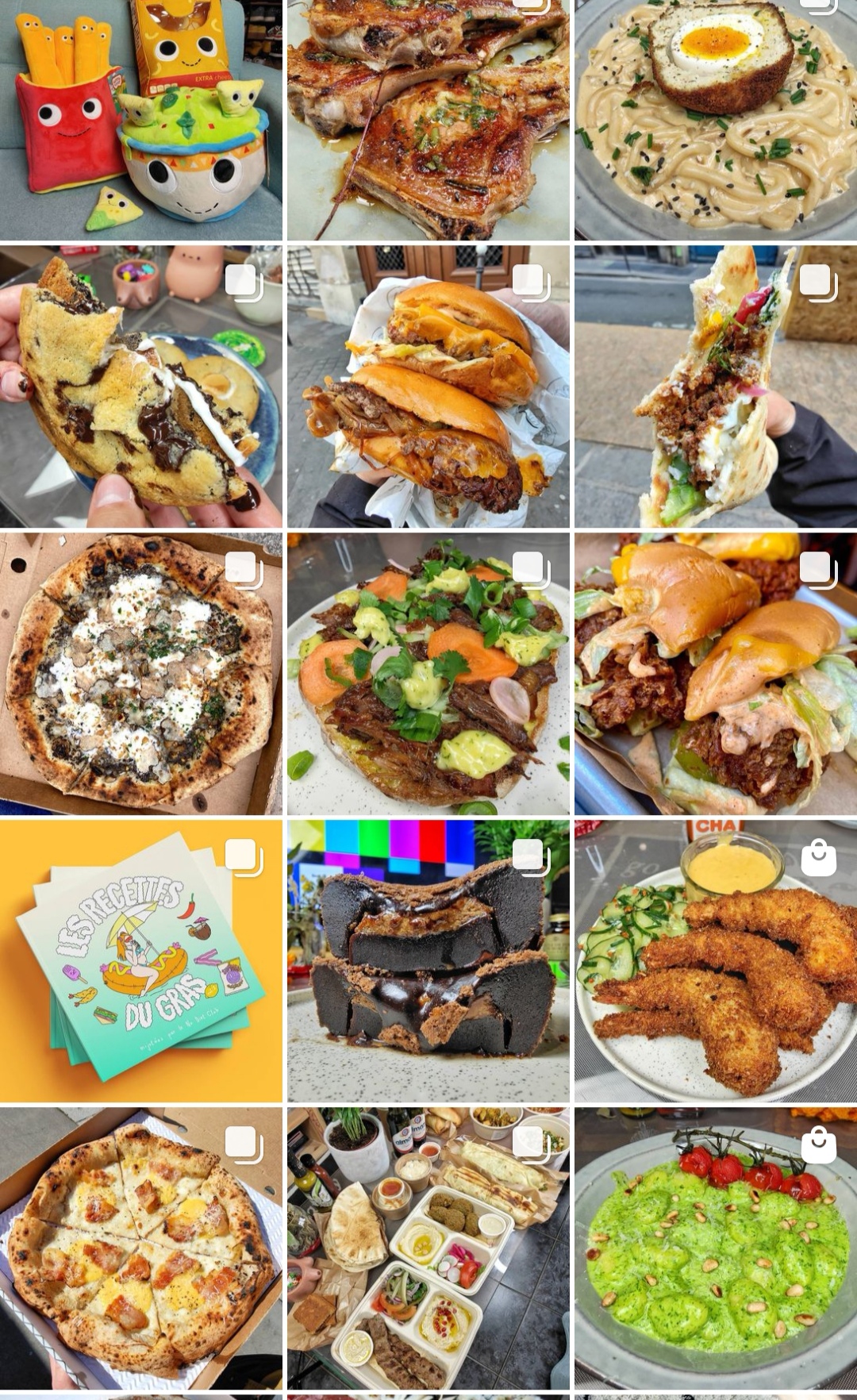The height and width of the screenshot is (1400, 857).
Task: Open the Les Recettes du Gras book post
Action: (x=141, y=961)
